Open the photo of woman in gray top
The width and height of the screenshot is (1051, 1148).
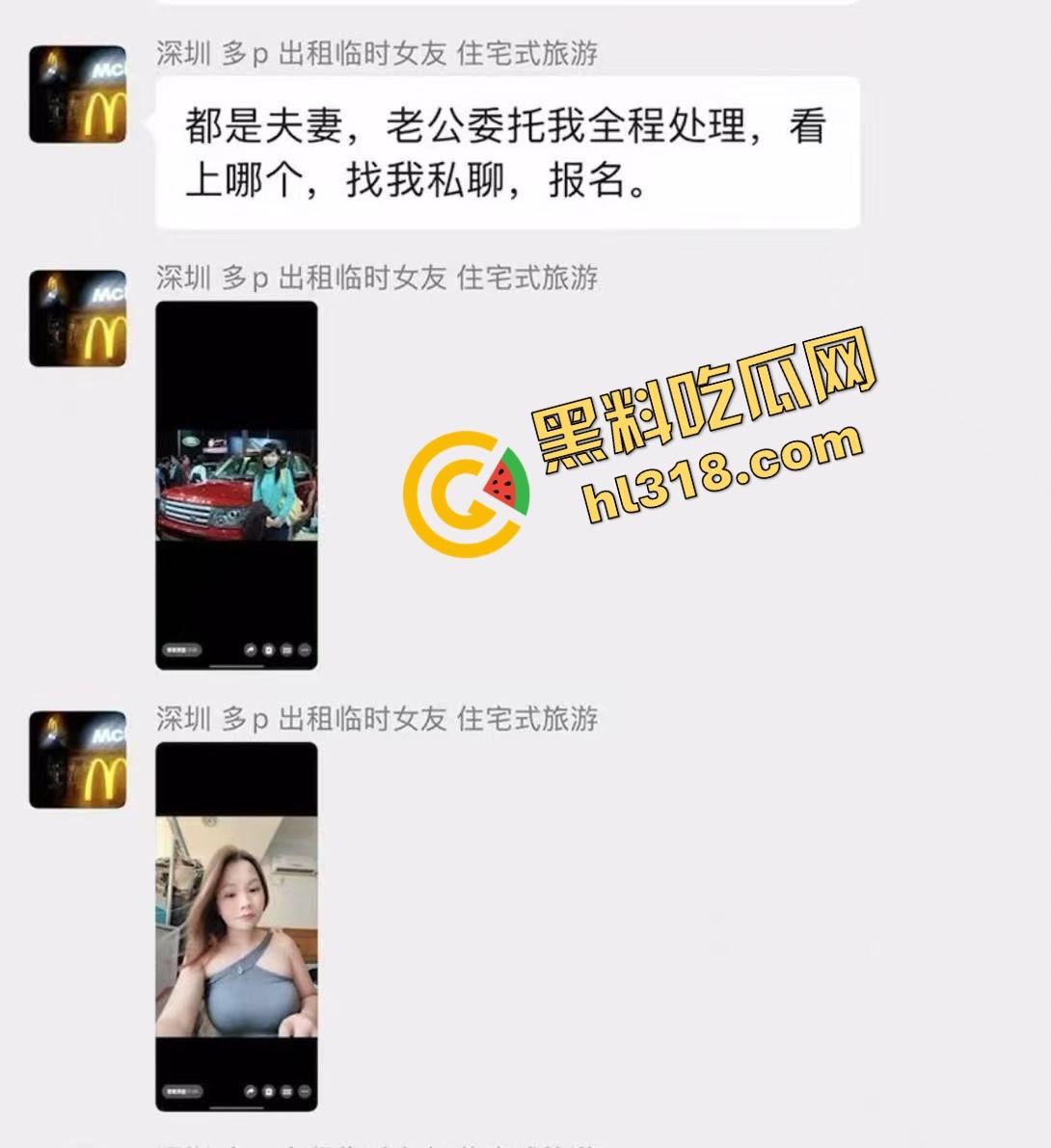click(236, 926)
